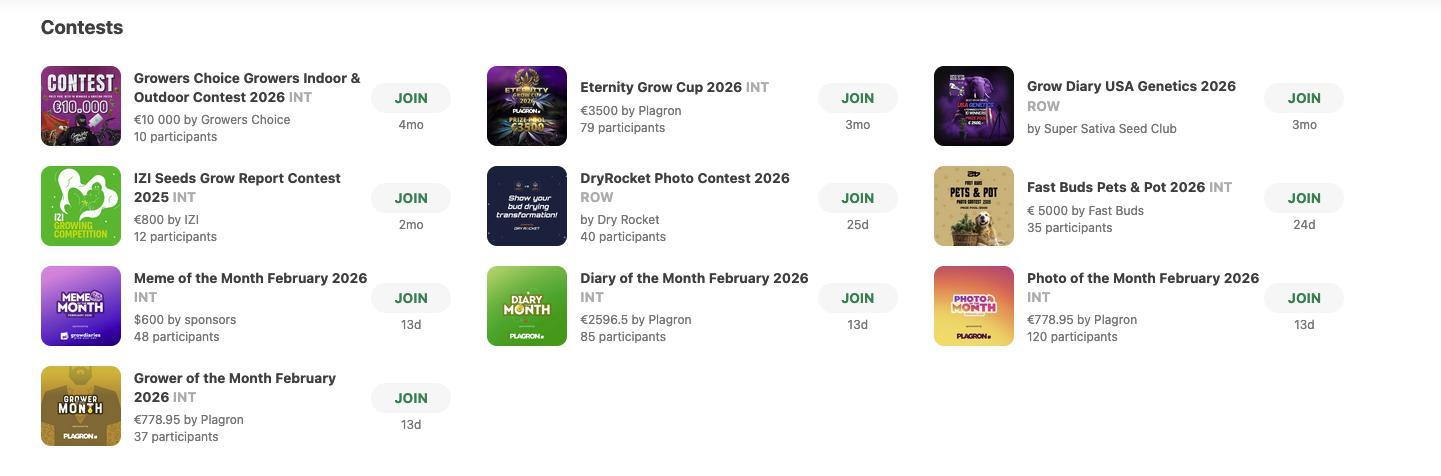Open the Growers Choice contest thumbnail
The height and width of the screenshot is (476, 1441).
[x=81, y=106]
